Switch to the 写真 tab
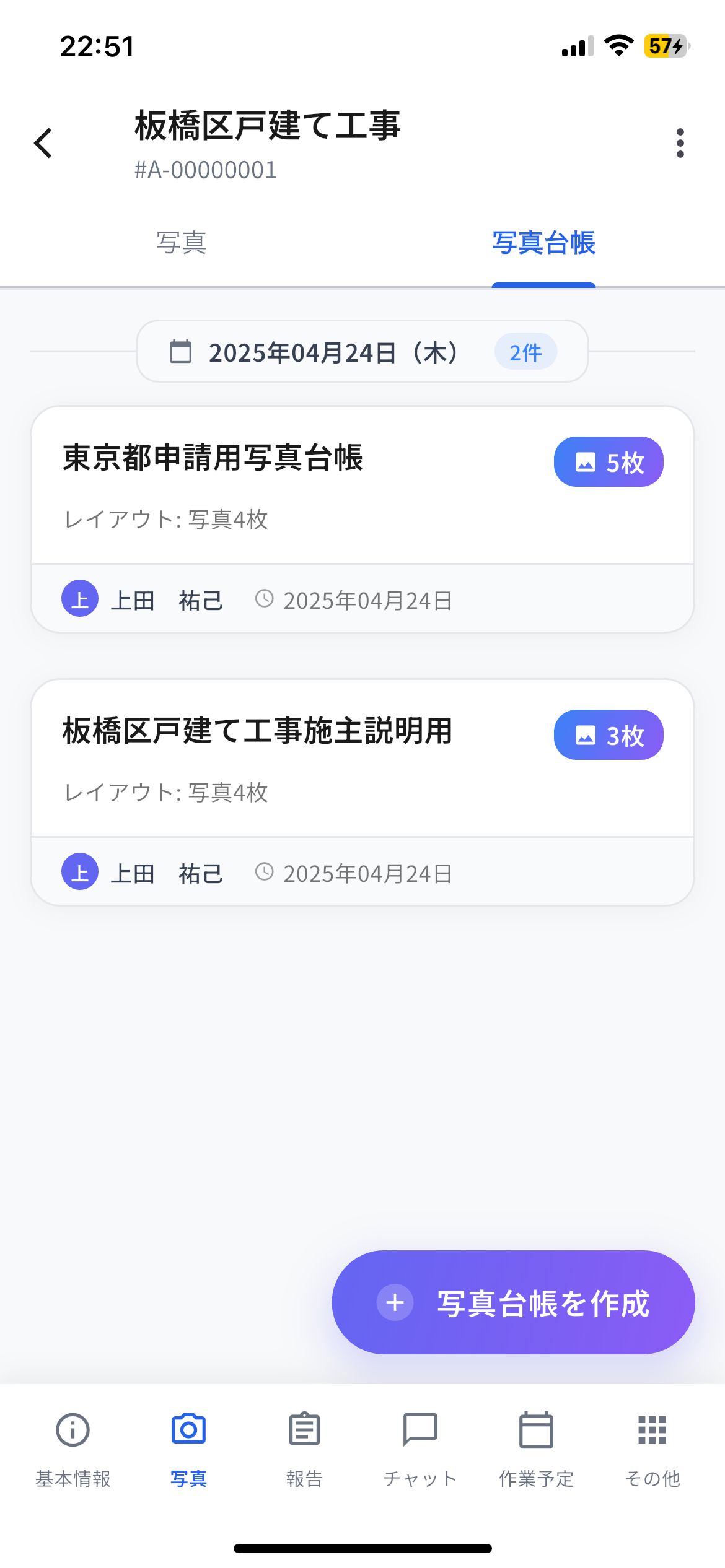 coord(181,243)
